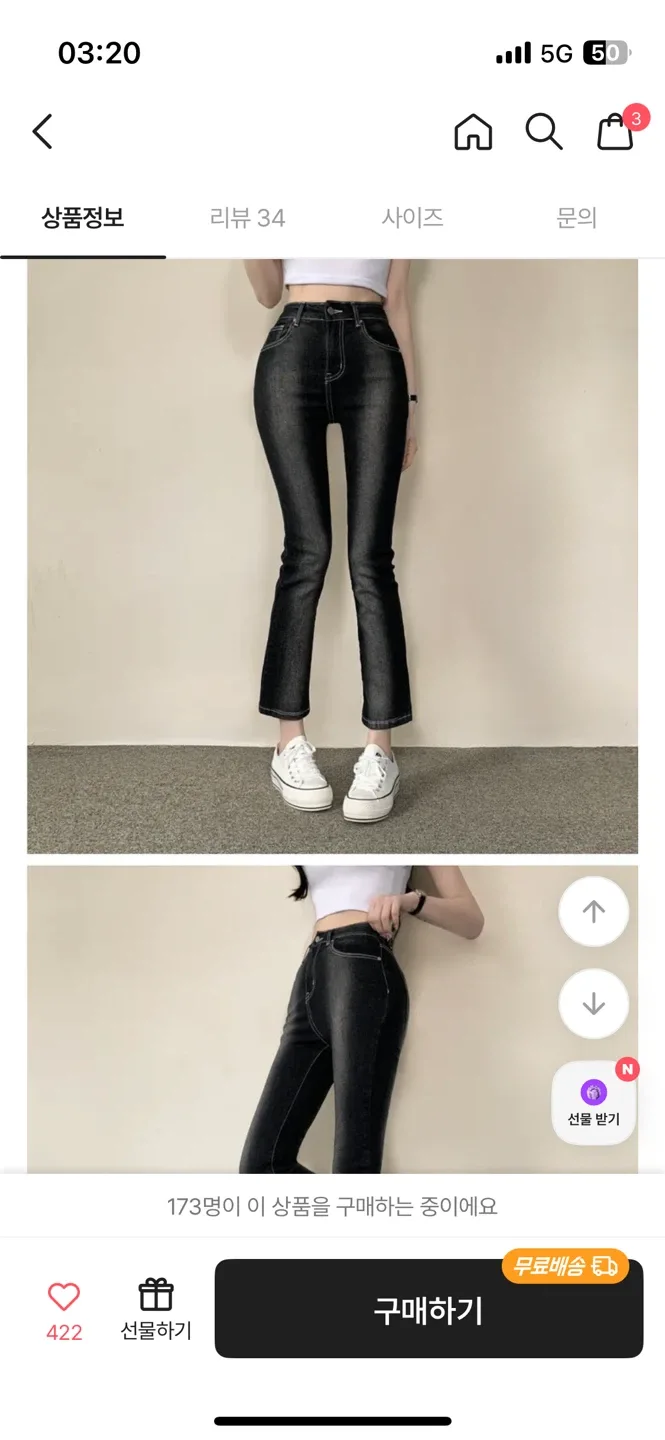This screenshot has height=1440, width=665.
Task: Tap the 구매하기 purchase button
Action: click(428, 1309)
